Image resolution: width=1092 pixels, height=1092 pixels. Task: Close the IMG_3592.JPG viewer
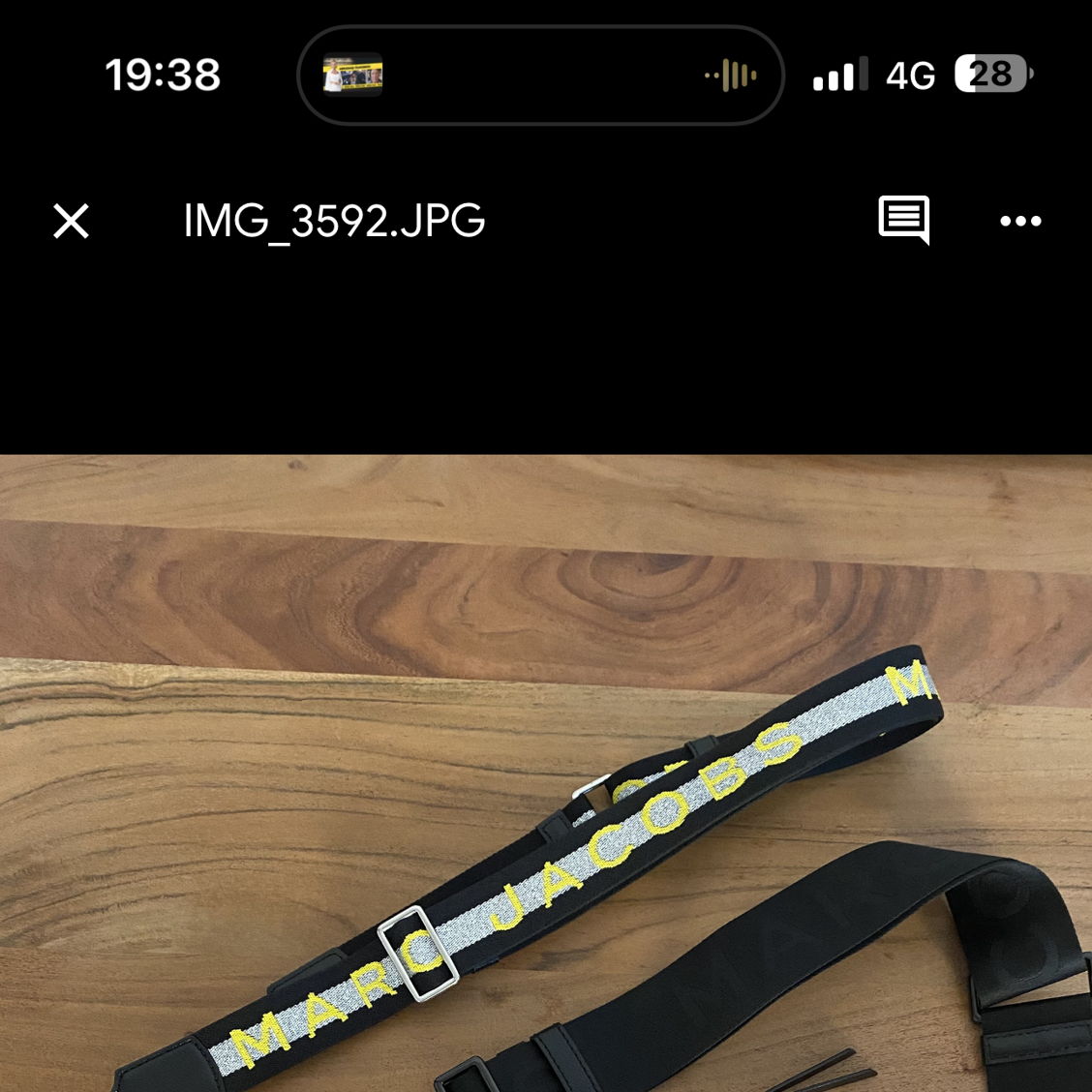pyautogui.click(x=71, y=221)
